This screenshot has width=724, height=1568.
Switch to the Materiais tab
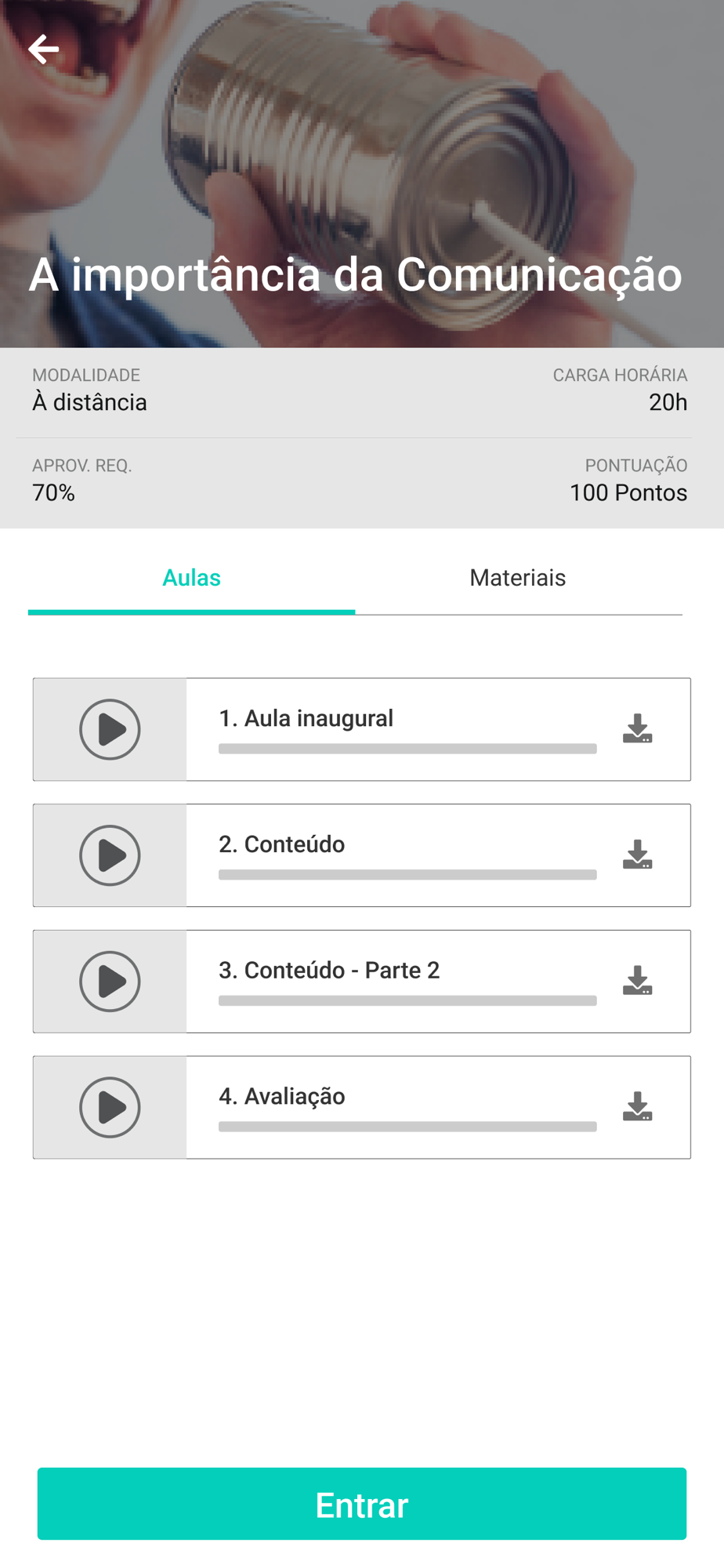(517, 578)
